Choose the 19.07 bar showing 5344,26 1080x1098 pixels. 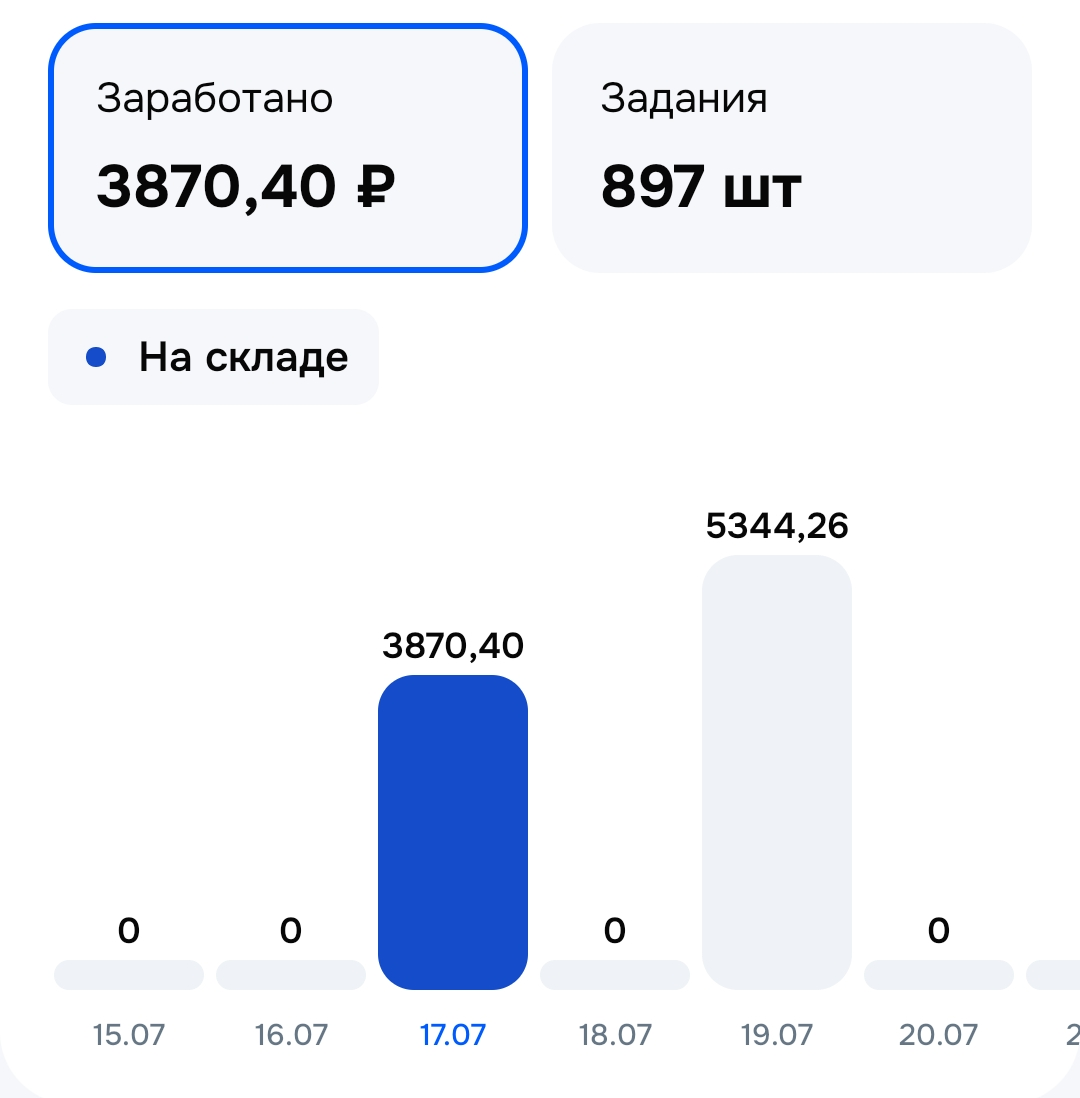pos(777,772)
